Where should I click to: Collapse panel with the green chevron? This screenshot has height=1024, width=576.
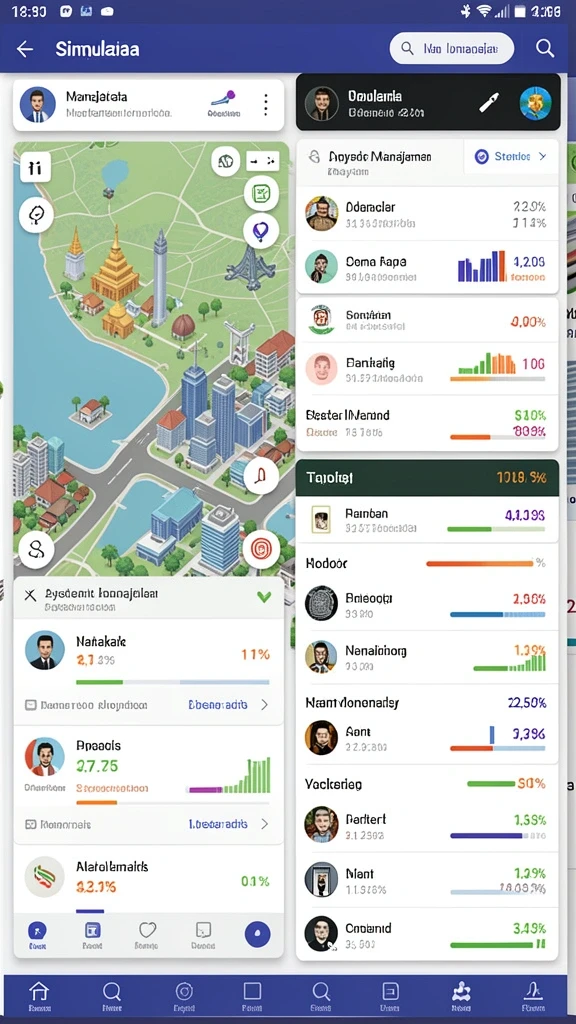(264, 596)
